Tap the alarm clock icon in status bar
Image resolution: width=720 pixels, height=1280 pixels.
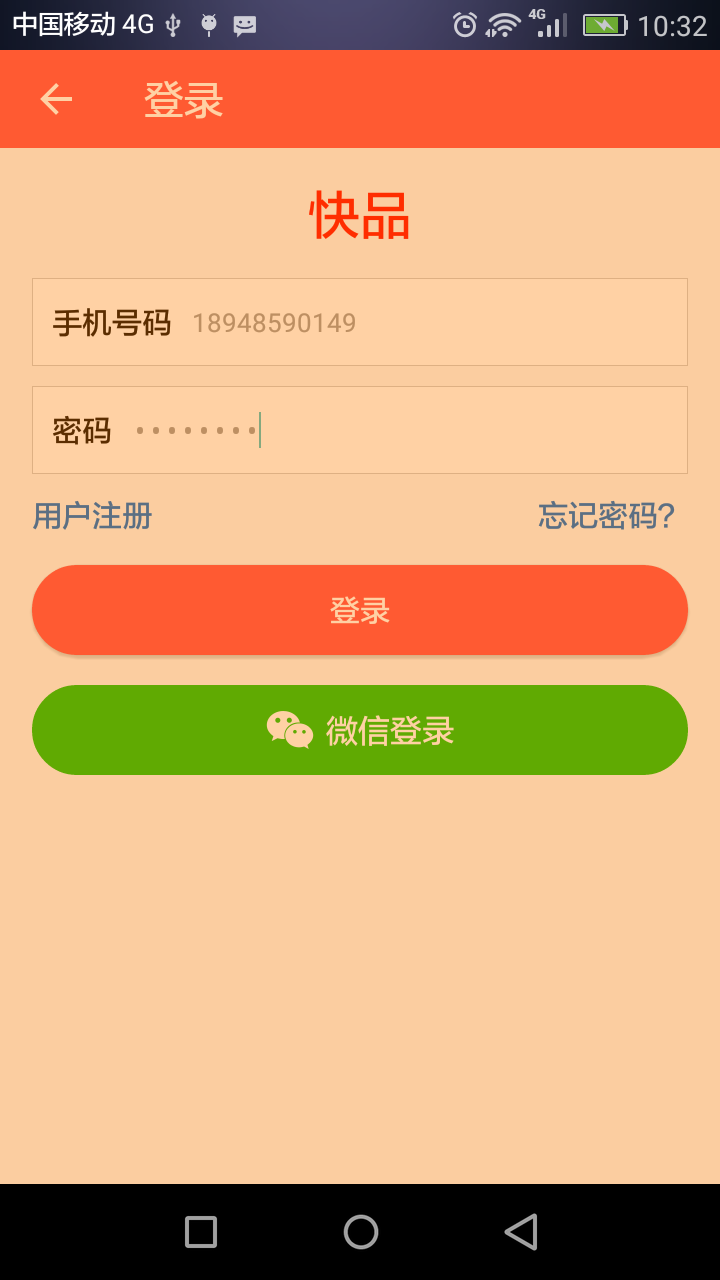(464, 22)
